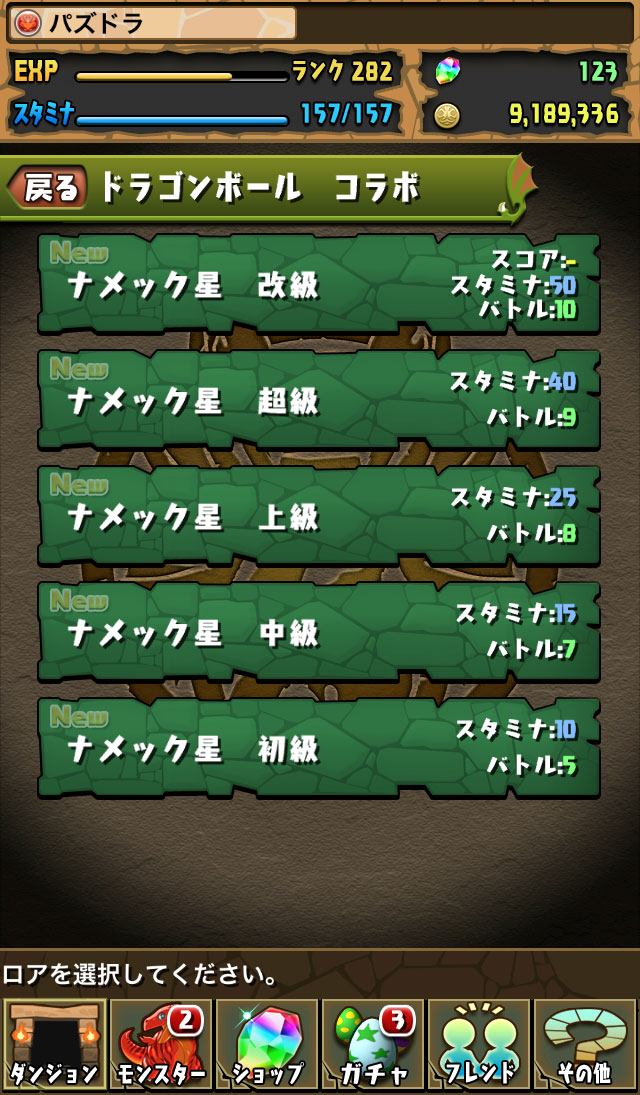Start the ナメック星 初級 floor
Image resolution: width=640 pixels, height=1095 pixels.
pyautogui.click(x=319, y=748)
